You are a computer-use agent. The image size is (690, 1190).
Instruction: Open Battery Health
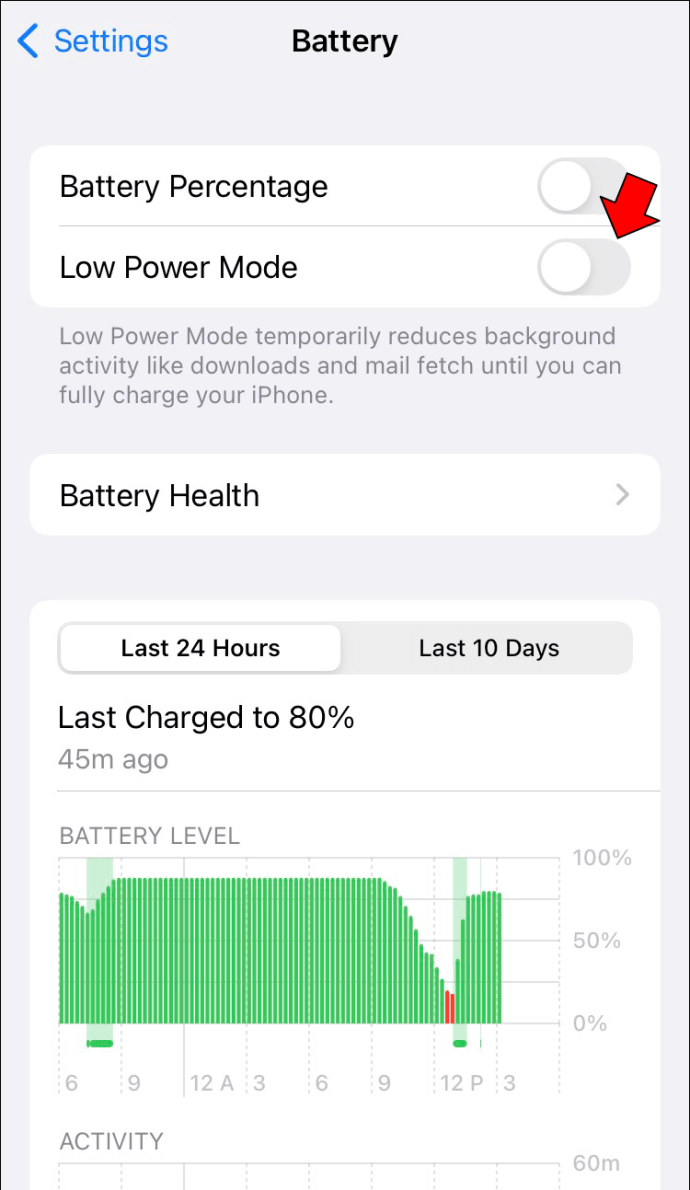(345, 496)
